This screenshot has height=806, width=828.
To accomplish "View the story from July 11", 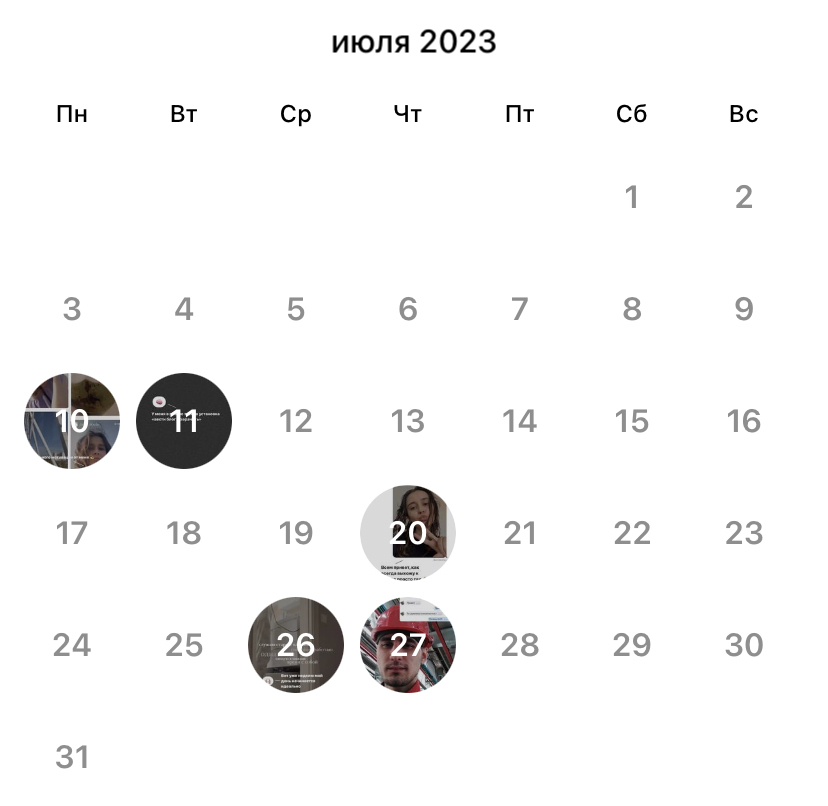I will pyautogui.click(x=184, y=421).
